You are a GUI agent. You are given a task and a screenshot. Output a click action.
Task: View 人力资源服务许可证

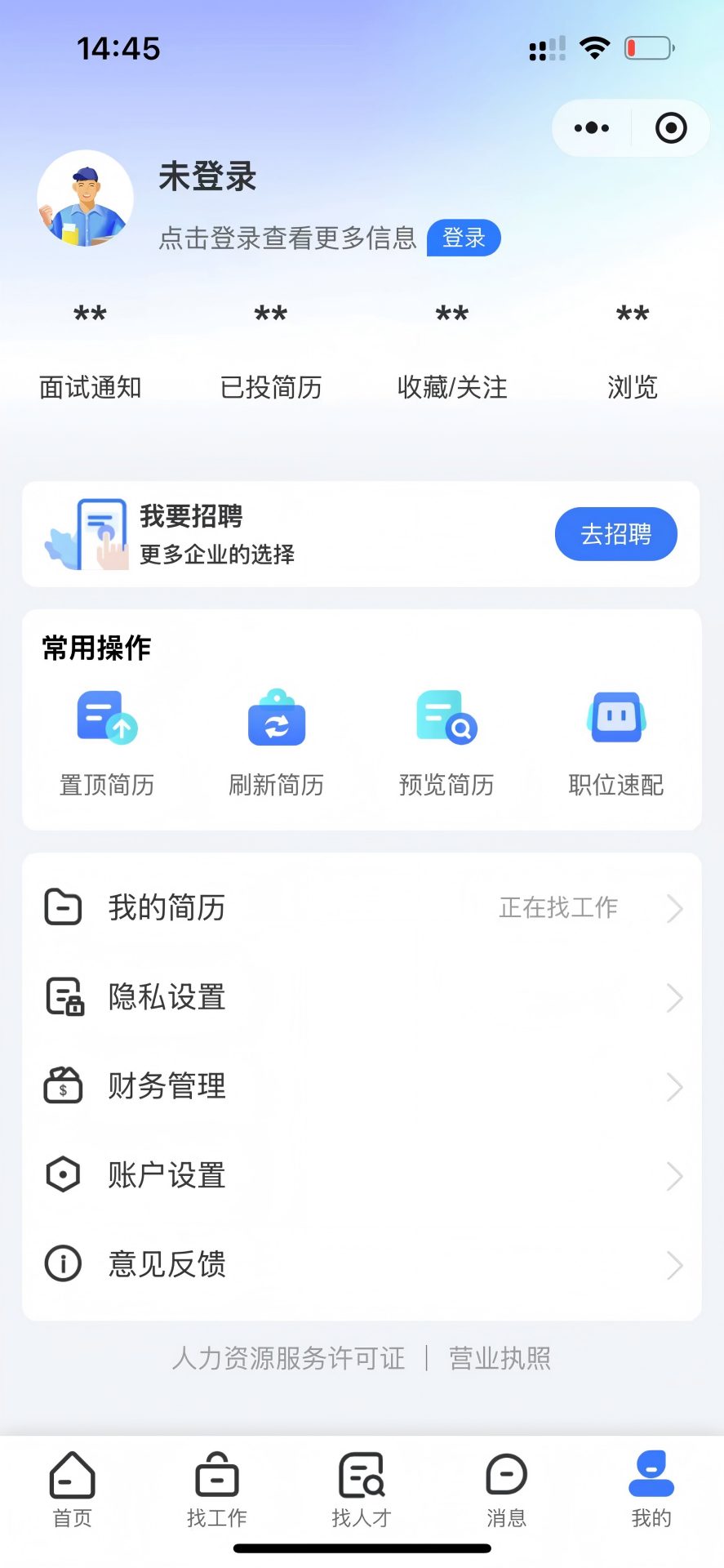(289, 1357)
